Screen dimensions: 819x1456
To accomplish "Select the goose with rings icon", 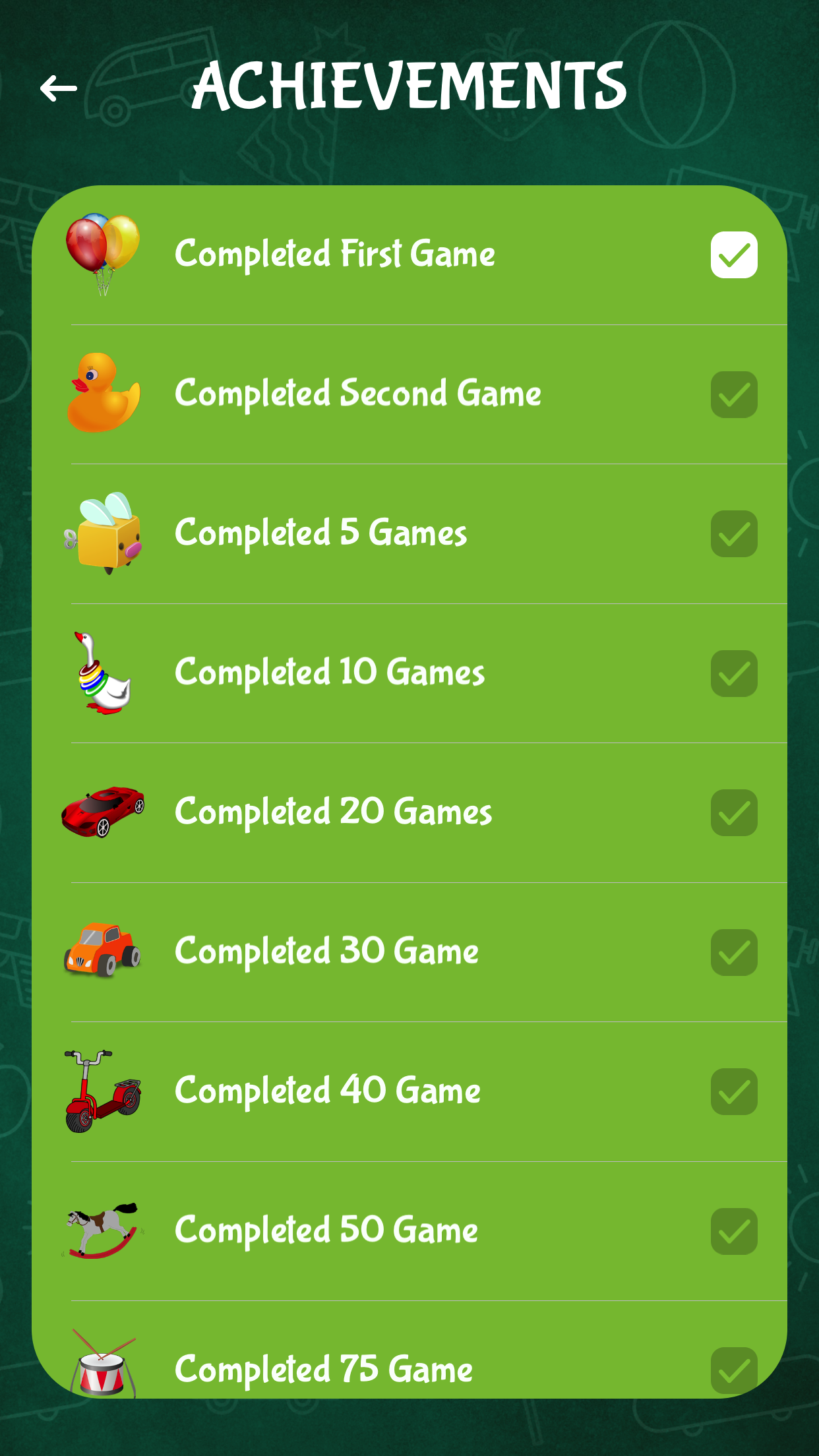I will (x=106, y=672).
